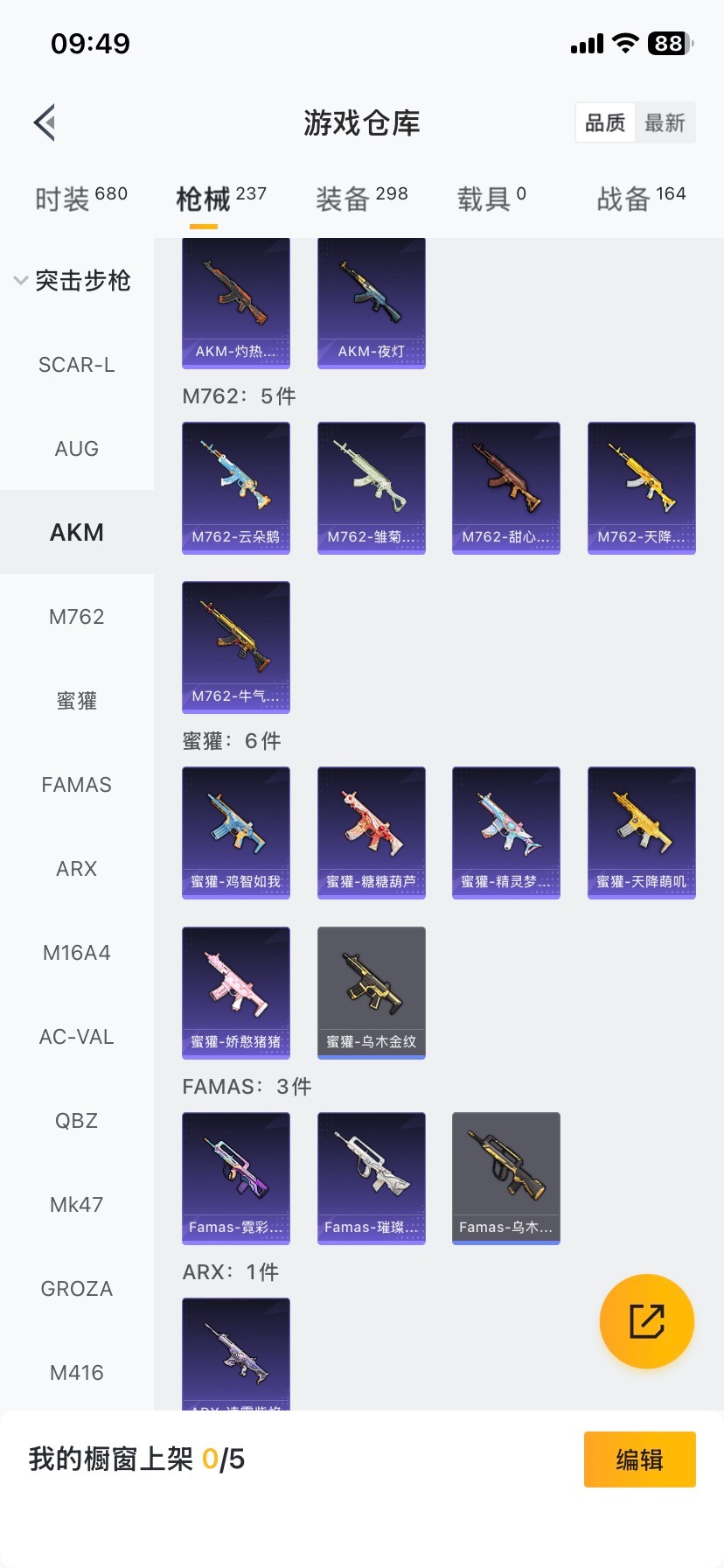
Task: Select FAMAS from the sidebar
Action: [76, 784]
